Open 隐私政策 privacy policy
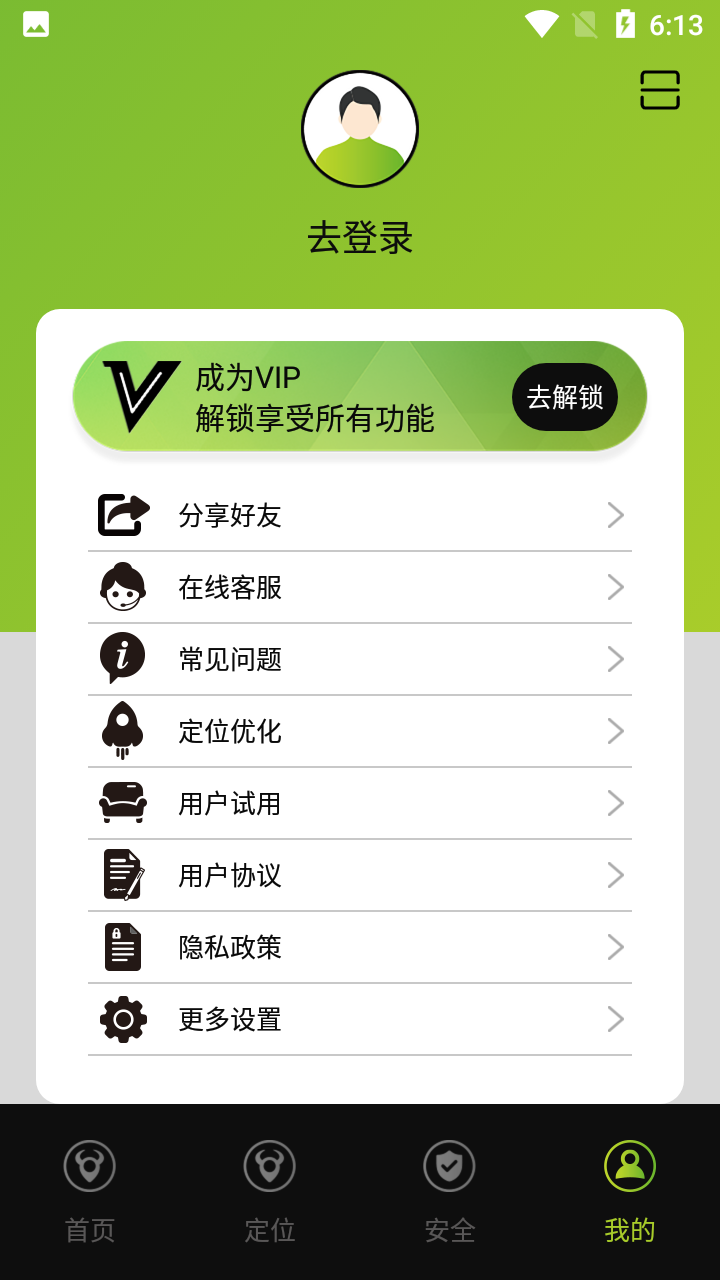This screenshot has width=720, height=1280. coord(360,947)
